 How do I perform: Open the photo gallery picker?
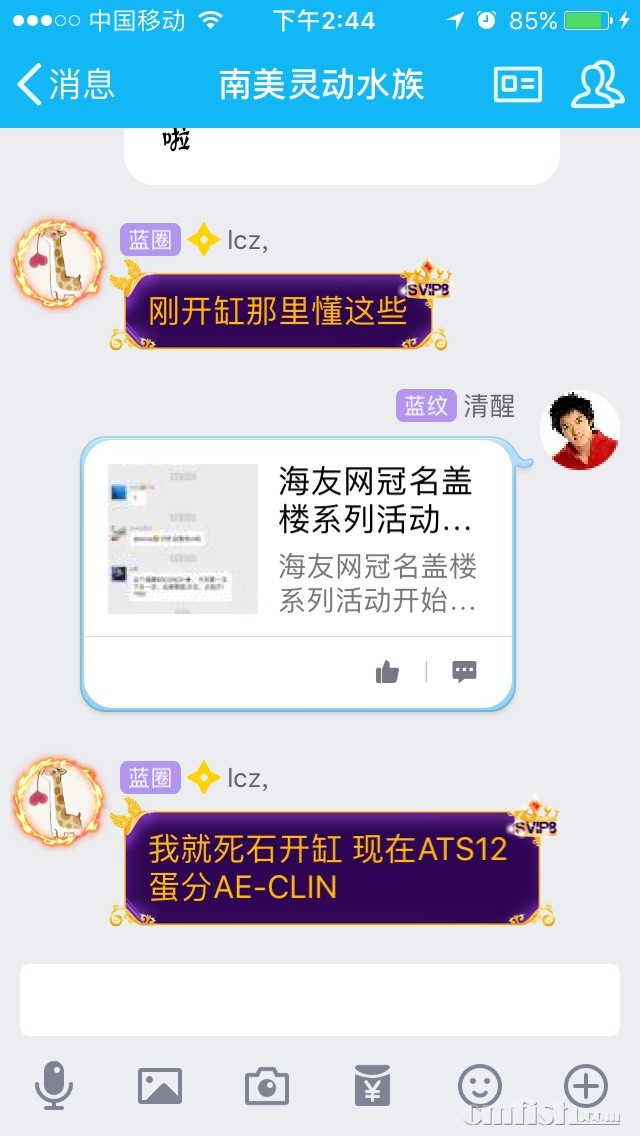tap(160, 1086)
